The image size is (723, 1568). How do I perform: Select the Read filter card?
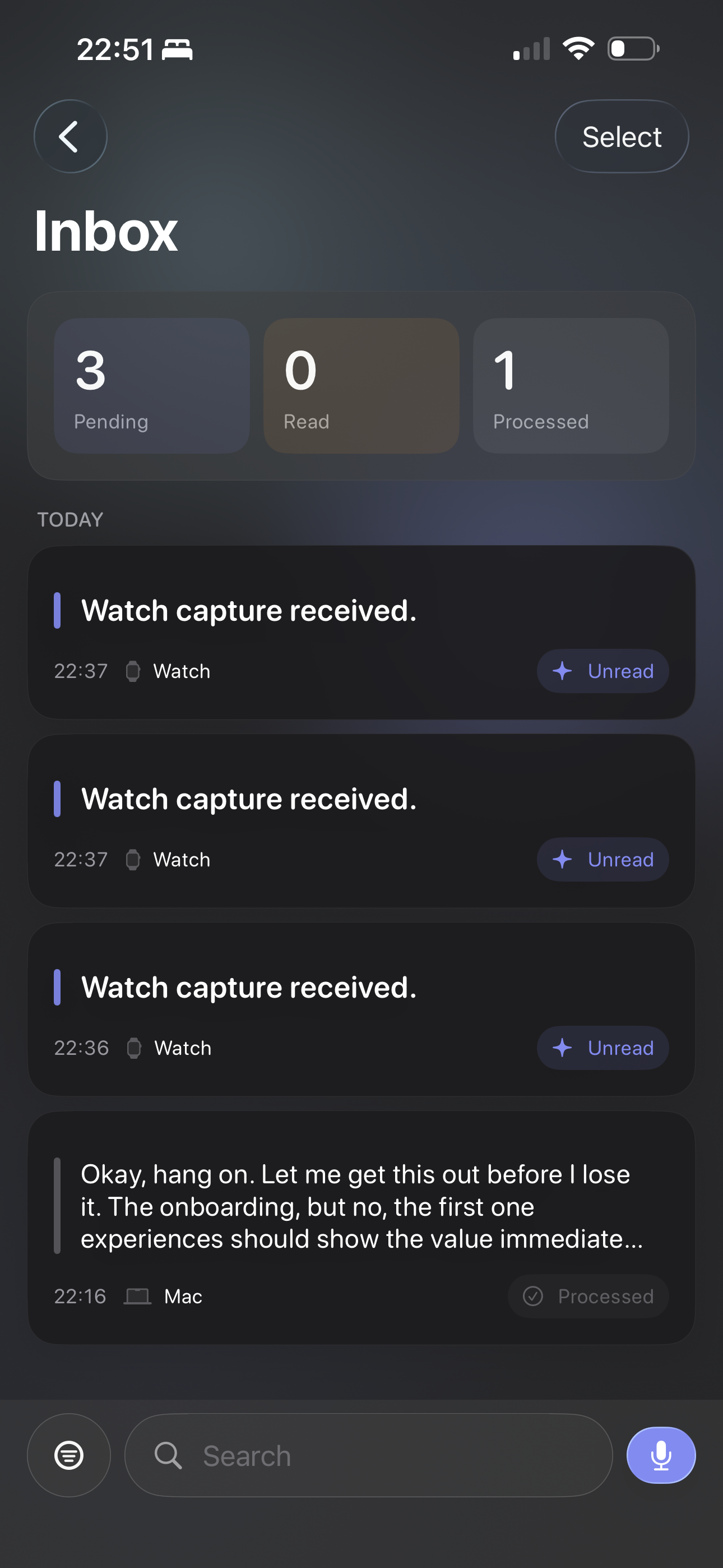(361, 385)
